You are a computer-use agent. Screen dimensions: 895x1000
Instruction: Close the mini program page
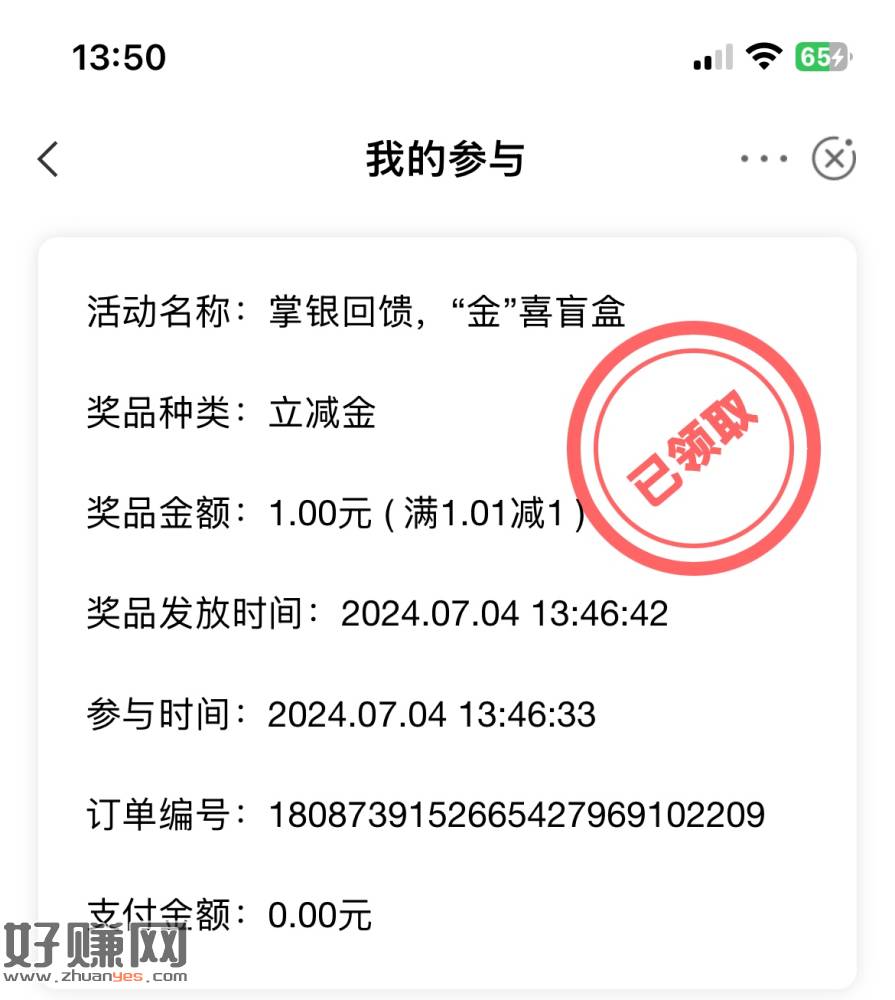(833, 159)
